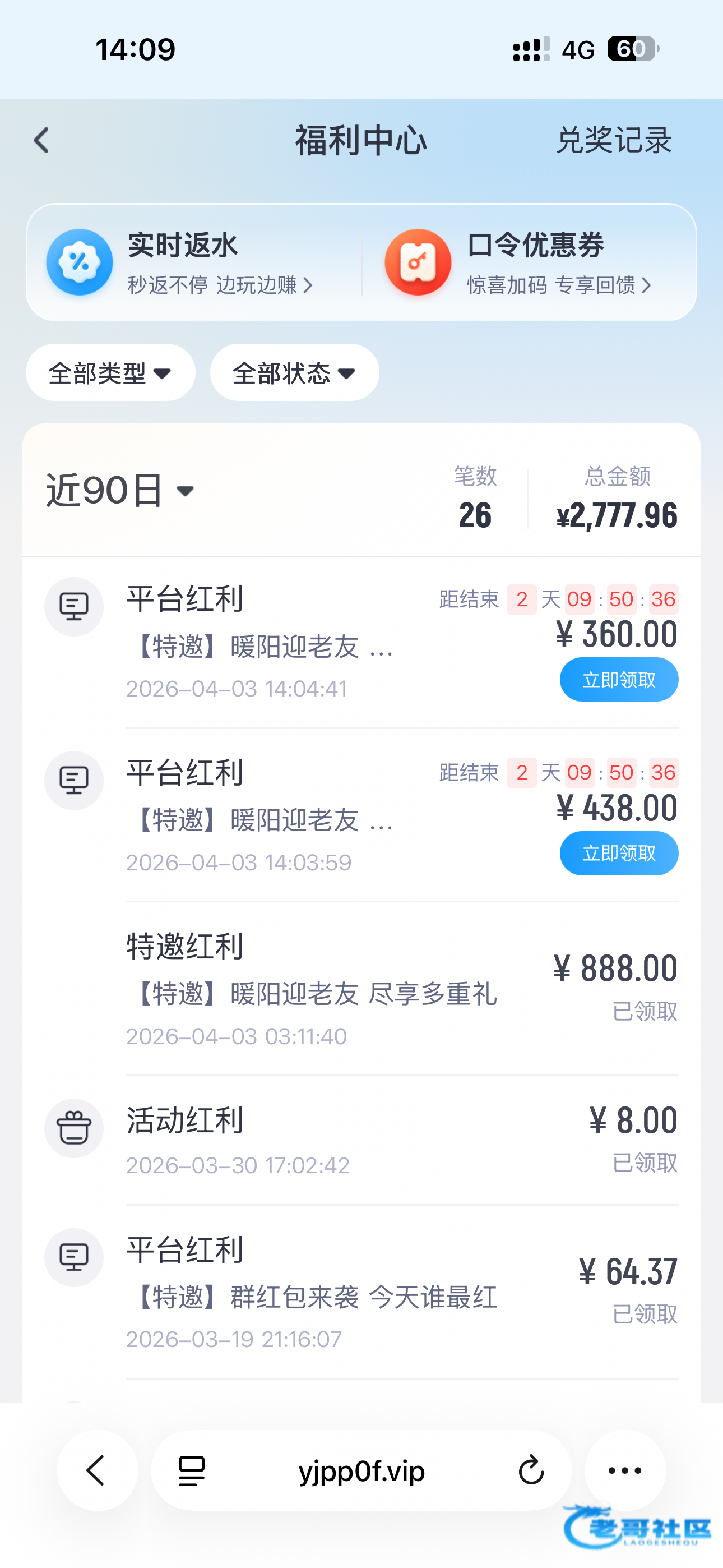Open the ¥64.37 平台红利 entry
The height and width of the screenshot is (1568, 723).
(365, 1292)
